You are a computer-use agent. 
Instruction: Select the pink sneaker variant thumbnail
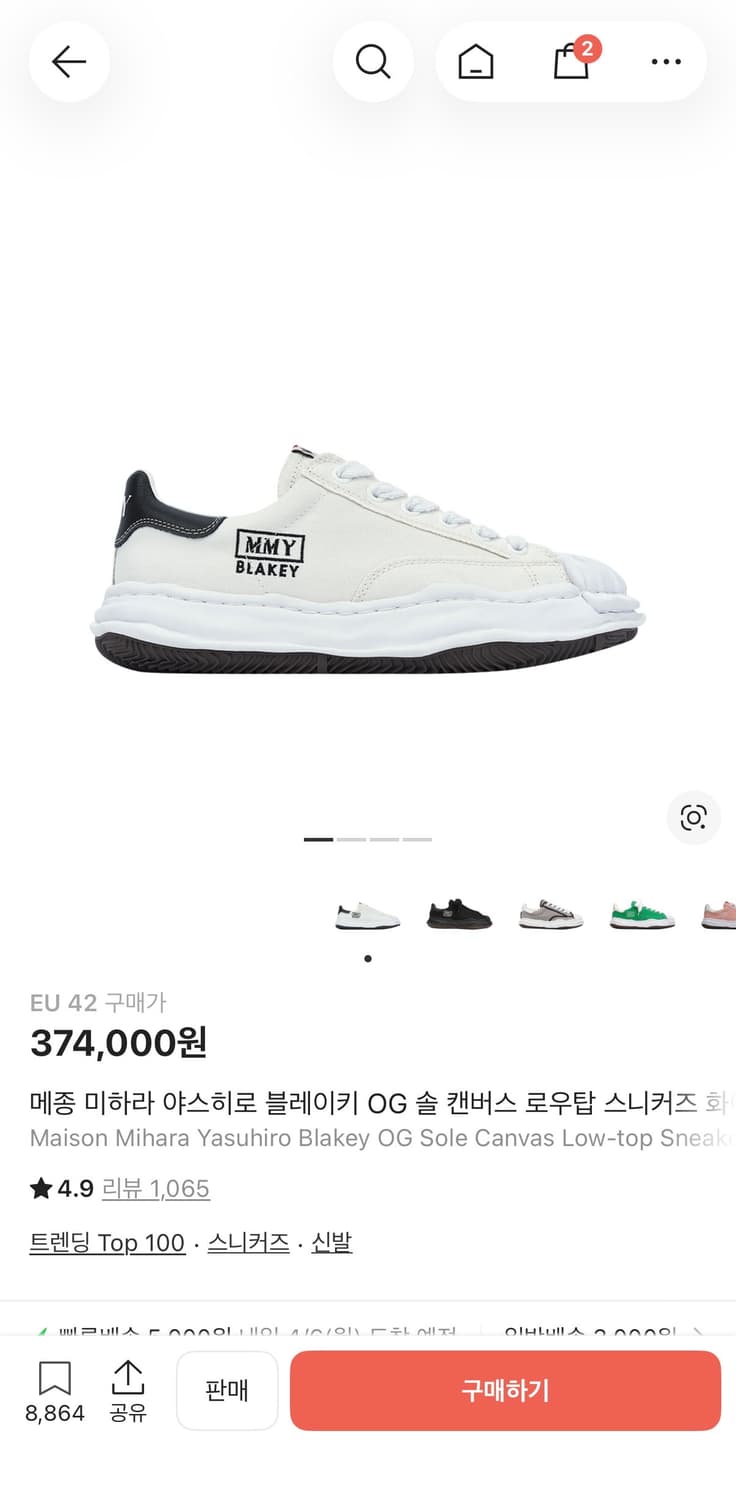(x=722, y=913)
